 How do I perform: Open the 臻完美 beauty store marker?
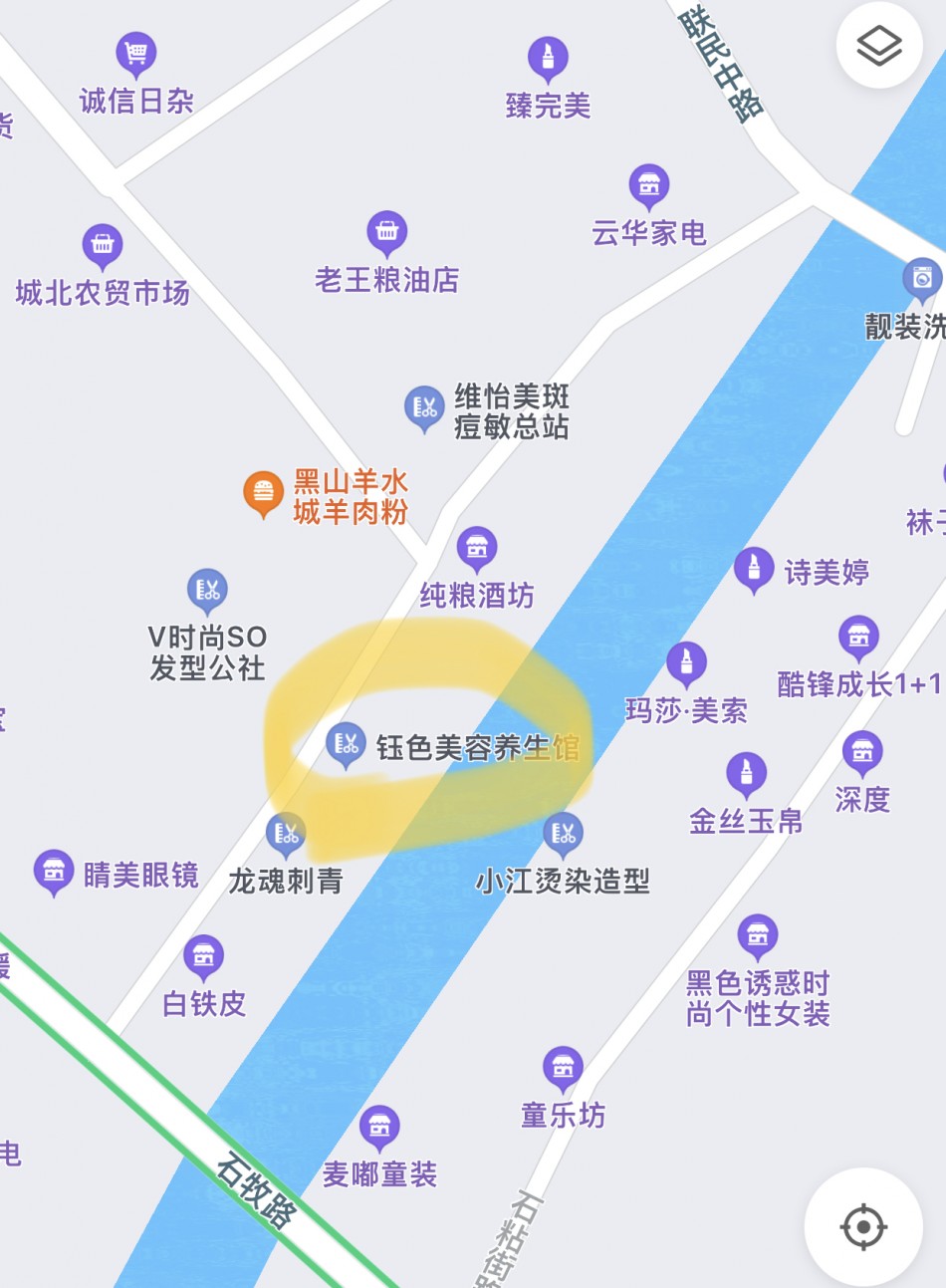click(x=548, y=58)
